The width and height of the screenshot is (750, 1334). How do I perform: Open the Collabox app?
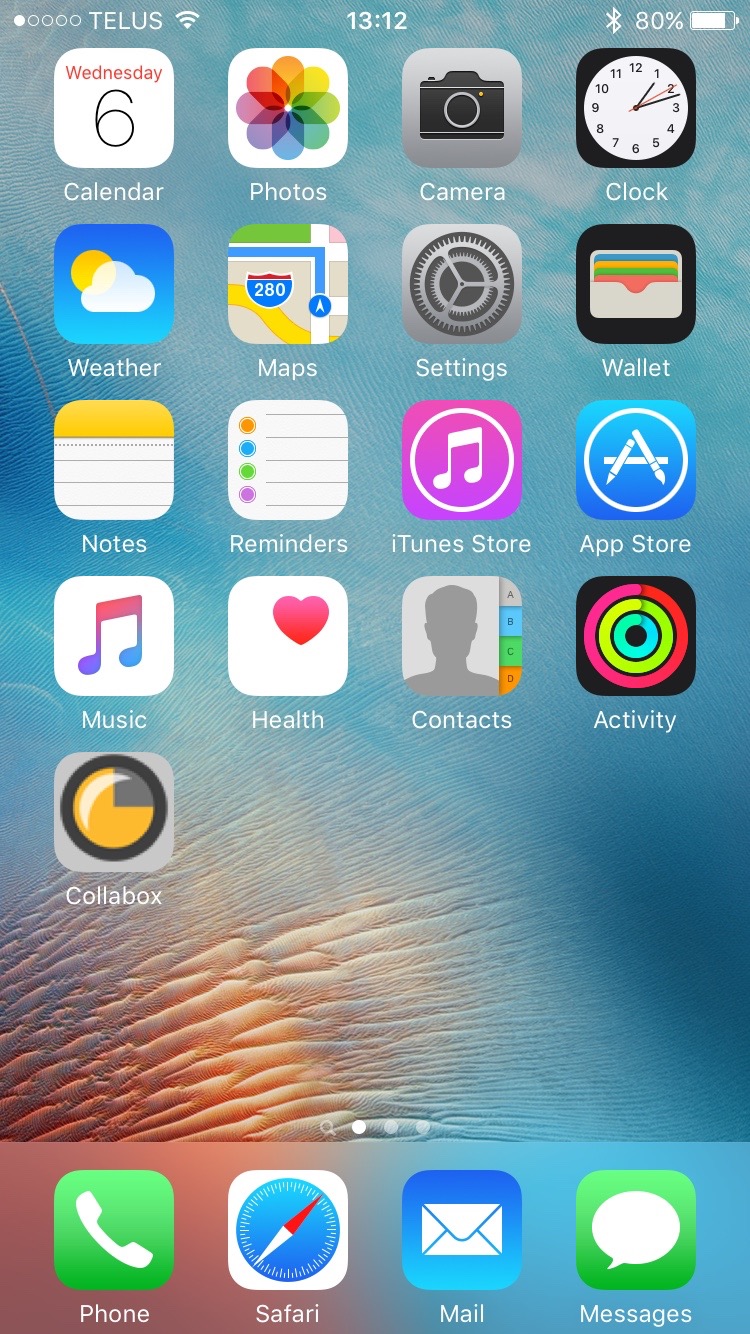tap(114, 812)
